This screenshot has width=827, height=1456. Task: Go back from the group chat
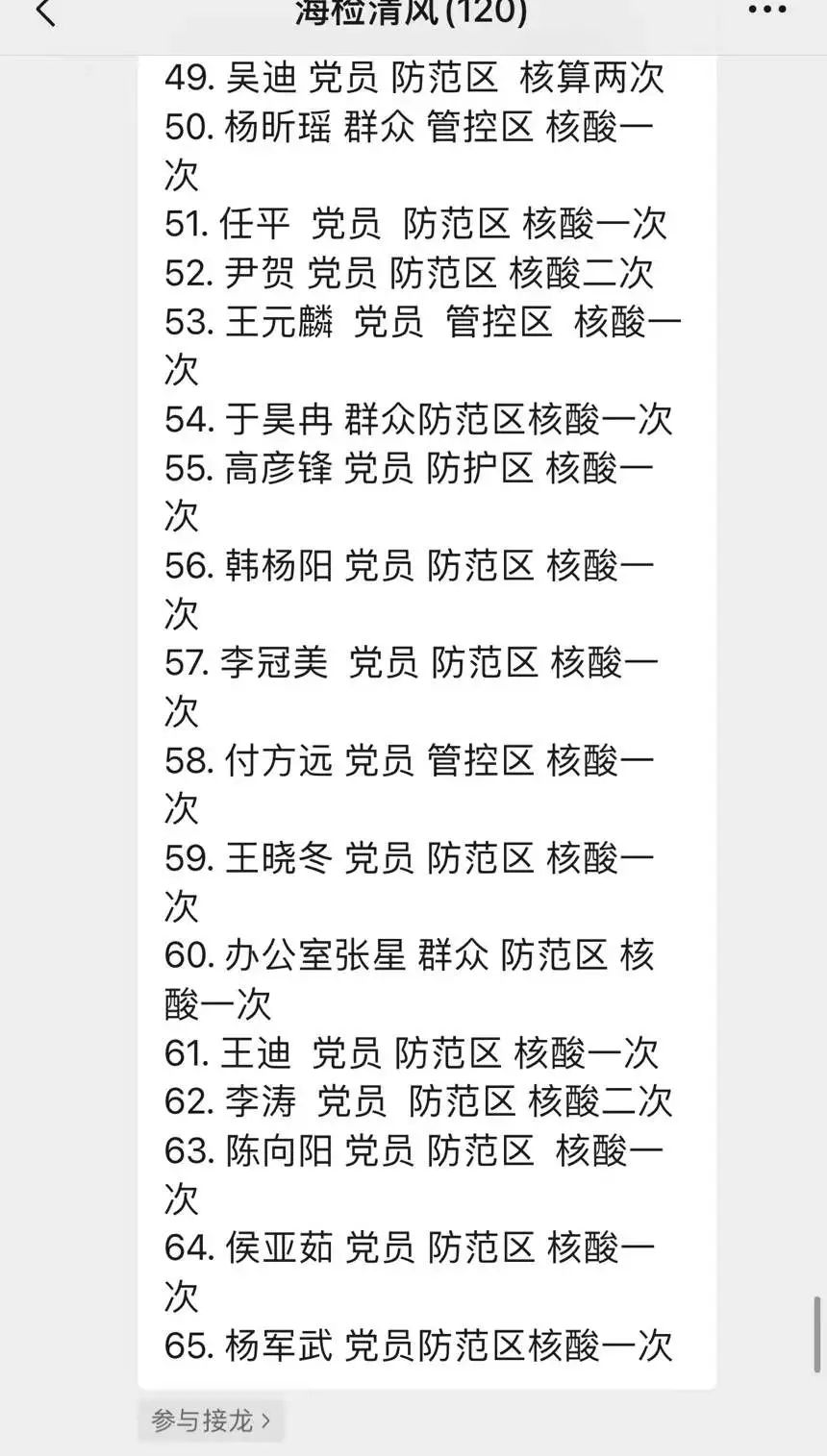[x=45, y=13]
